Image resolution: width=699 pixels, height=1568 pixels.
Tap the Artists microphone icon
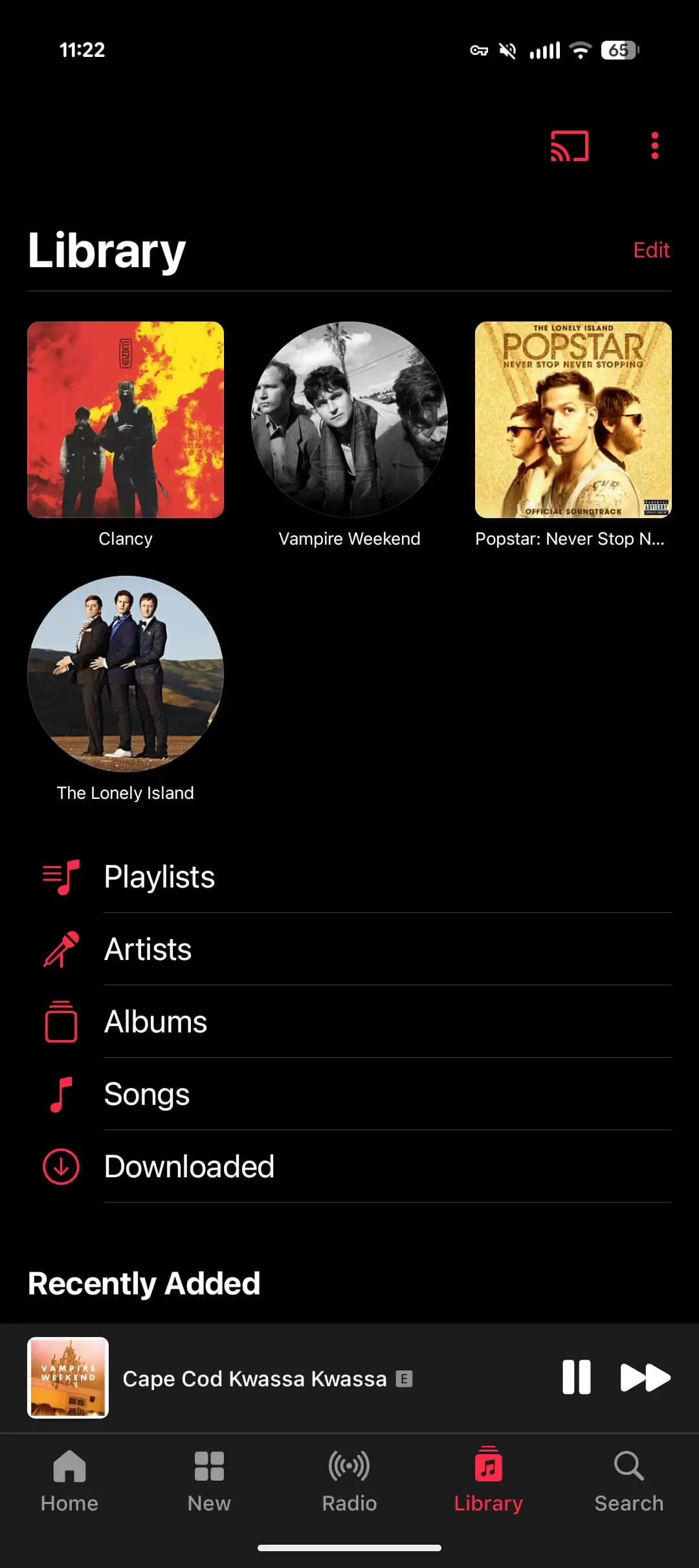[60, 949]
